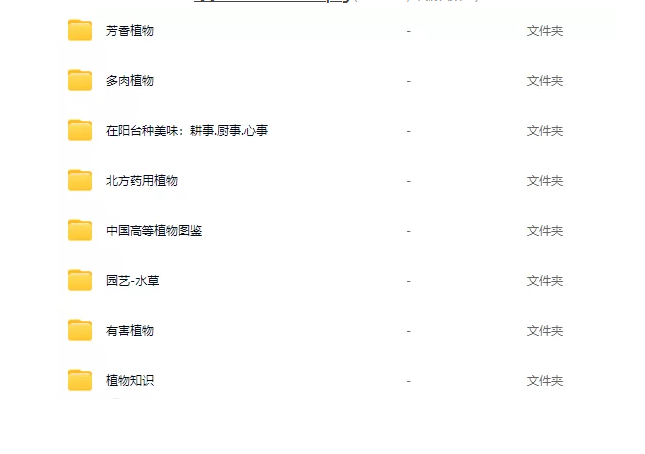The height and width of the screenshot is (454, 645).
Task: Open the 中国高等植物图鉴 folder
Action: click(153, 231)
